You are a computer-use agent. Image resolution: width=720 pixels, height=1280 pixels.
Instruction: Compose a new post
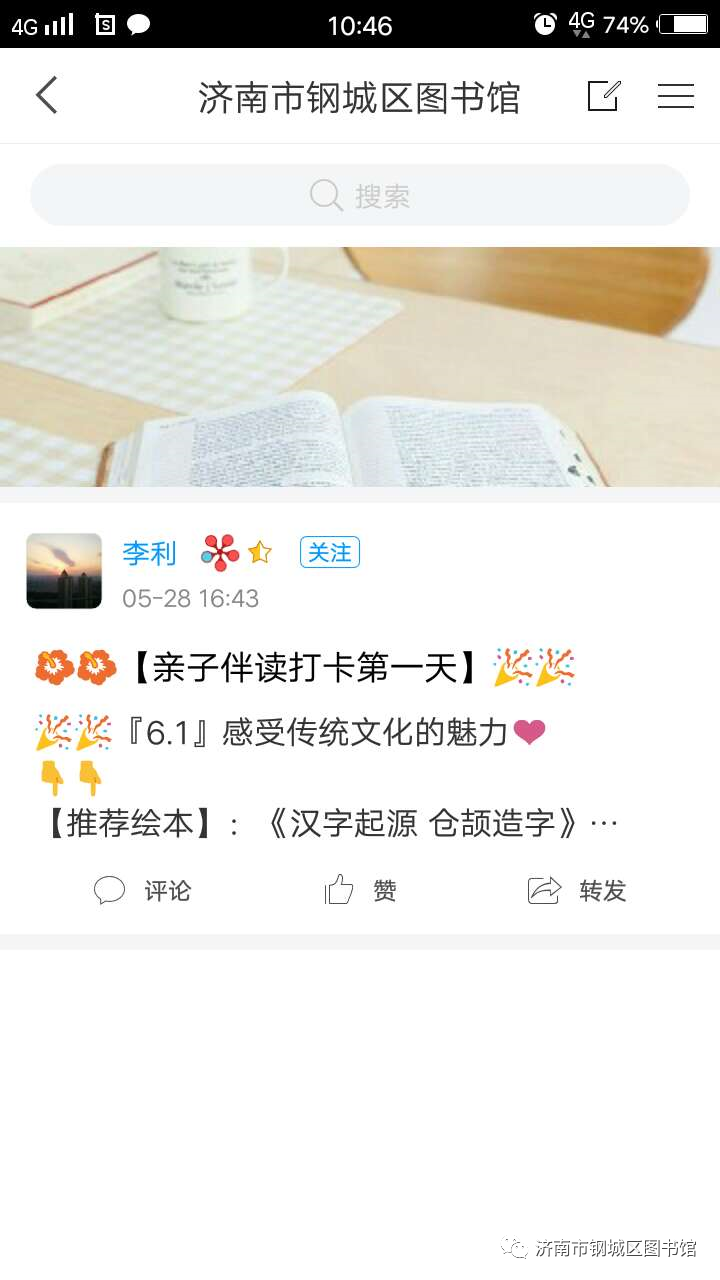[603, 96]
